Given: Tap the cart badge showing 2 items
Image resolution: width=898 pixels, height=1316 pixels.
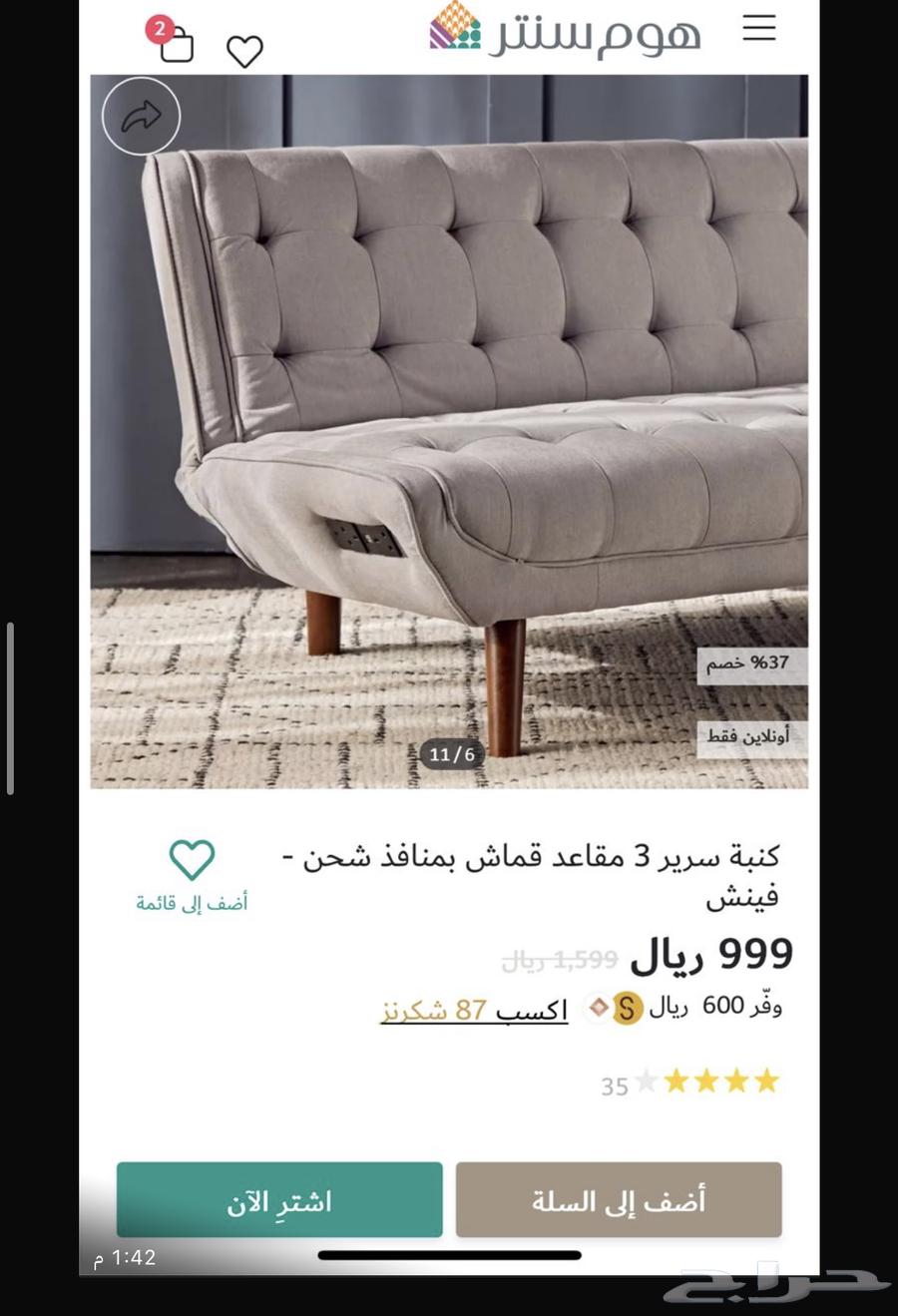Looking at the screenshot, I should click(x=160, y=27).
